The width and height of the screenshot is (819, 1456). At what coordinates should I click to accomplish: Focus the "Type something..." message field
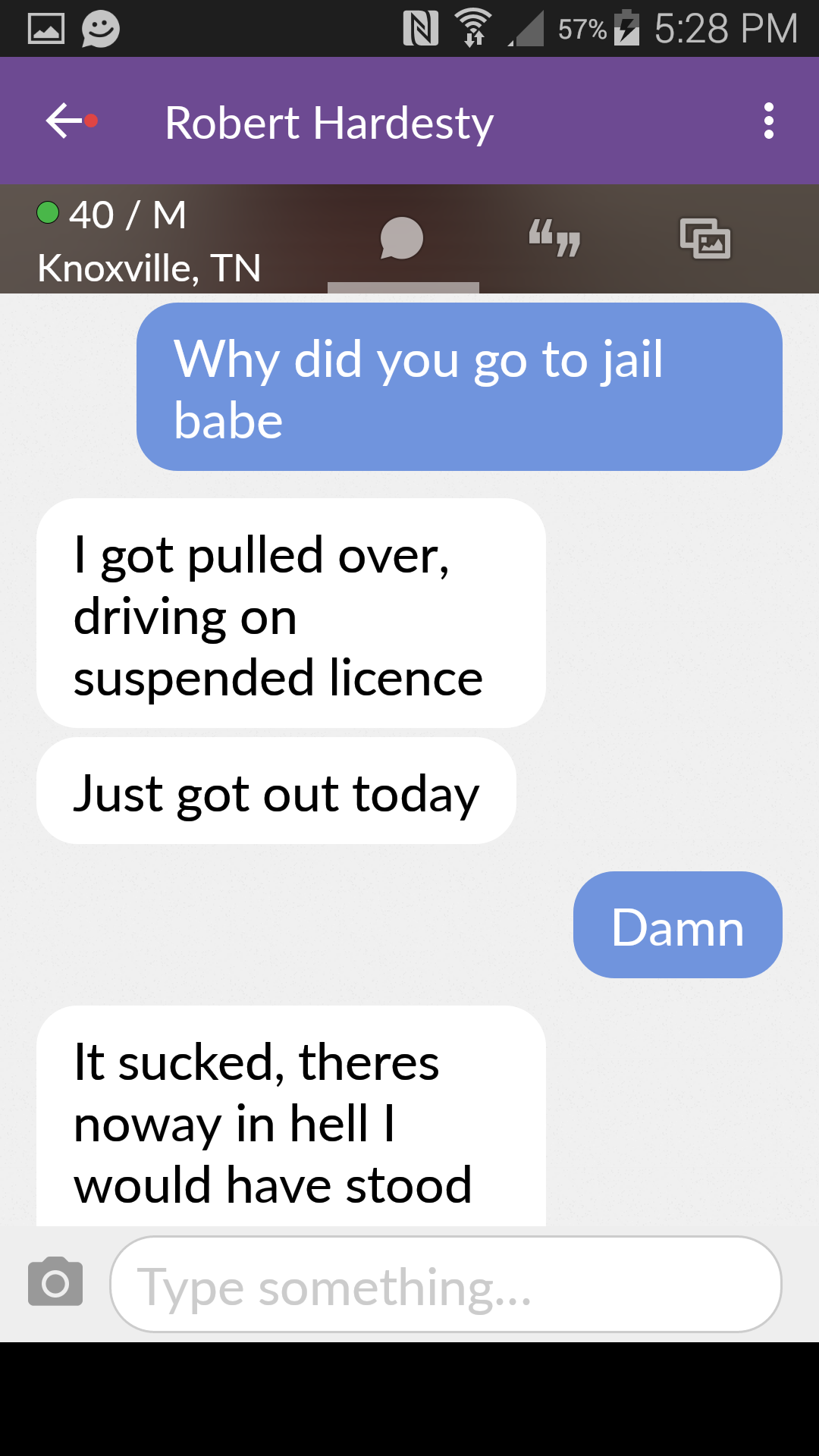pos(446,1285)
